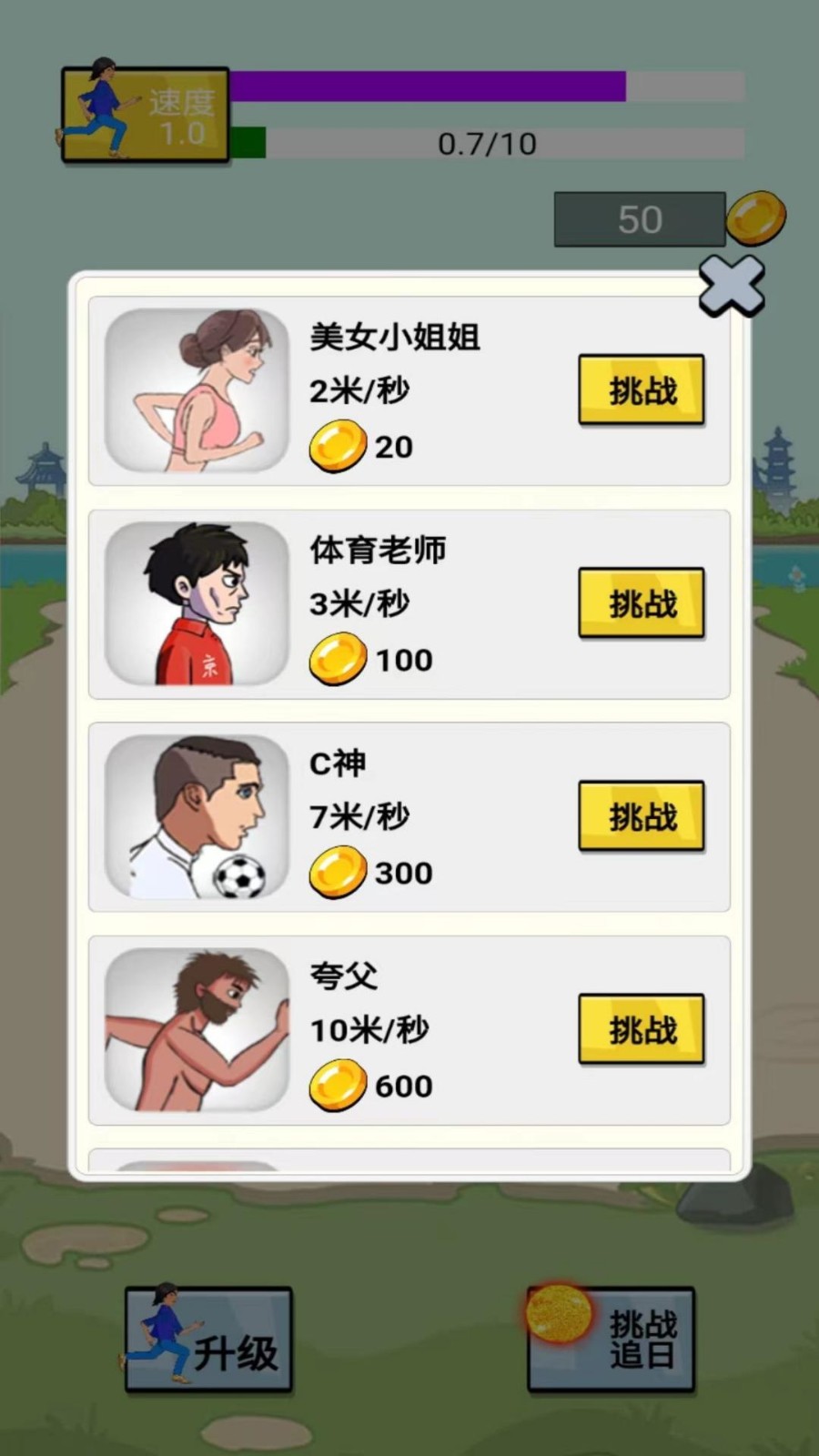Challenge 夸父 for 600 coins
The width and height of the screenshot is (819, 1456).
point(642,1029)
